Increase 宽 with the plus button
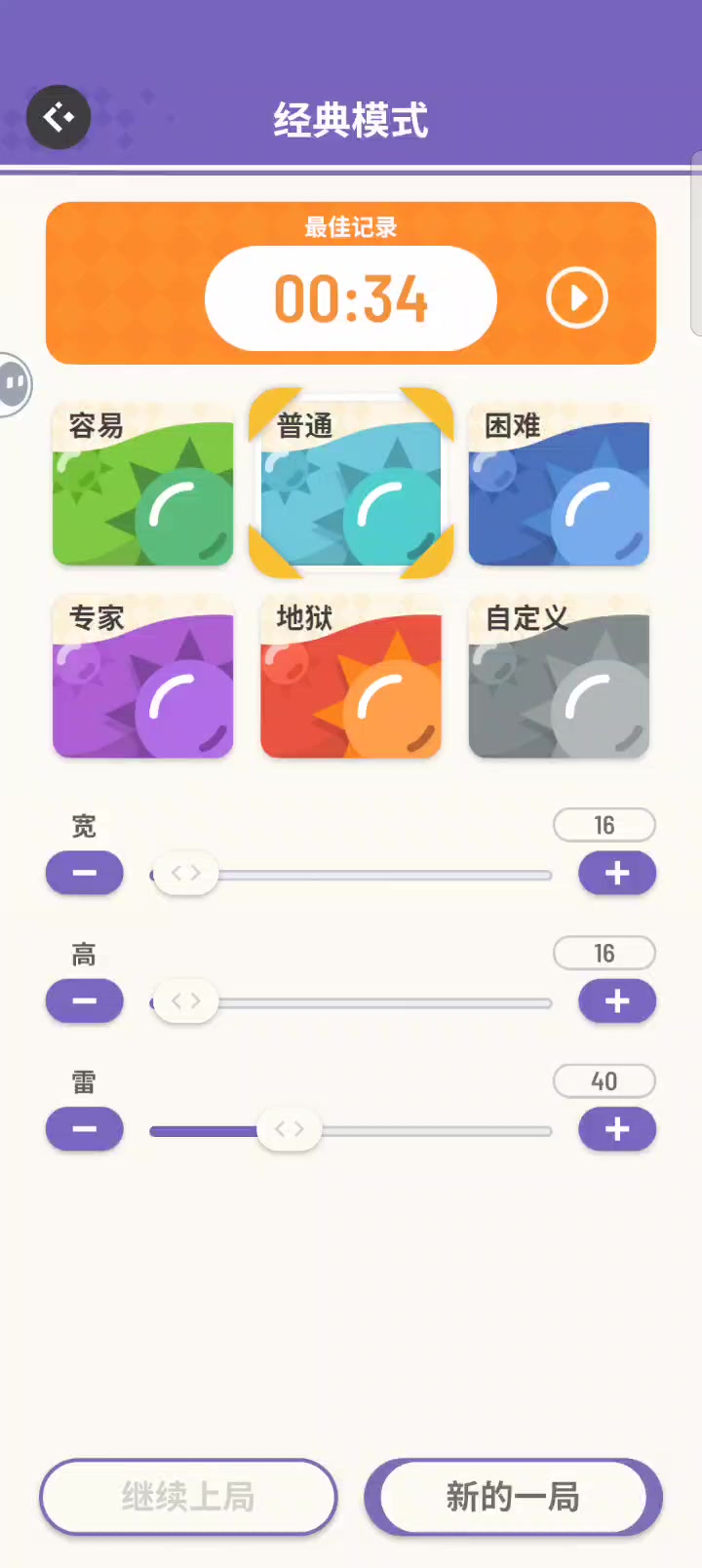The image size is (702, 1568). pyautogui.click(x=617, y=873)
